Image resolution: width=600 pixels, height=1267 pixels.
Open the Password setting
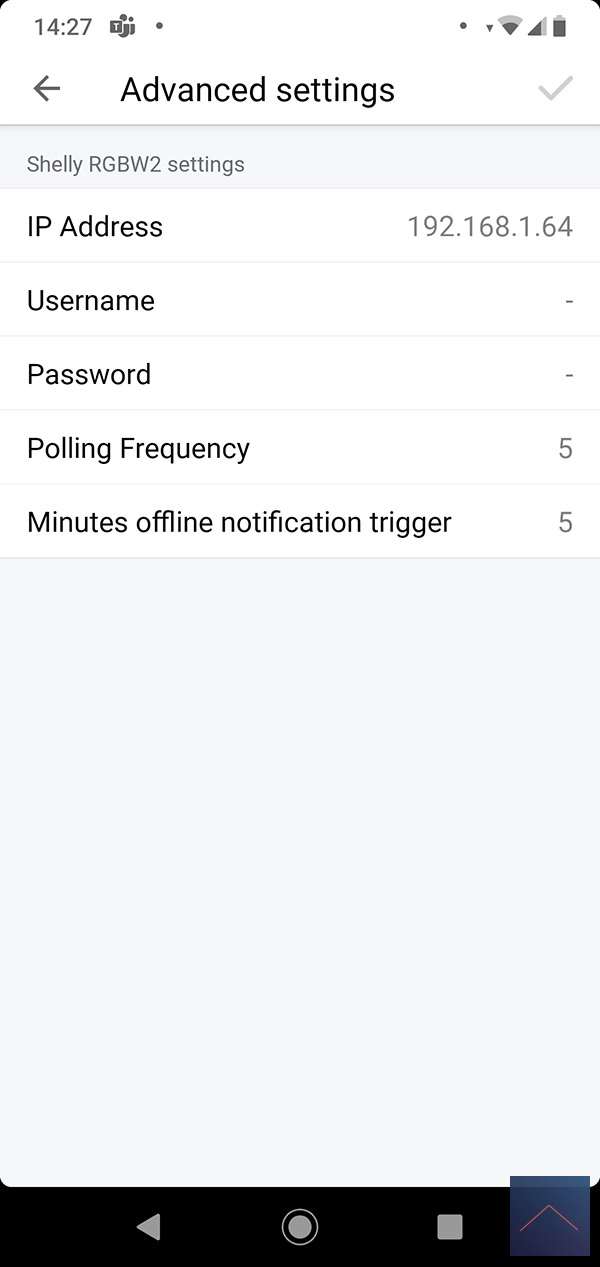pos(300,374)
